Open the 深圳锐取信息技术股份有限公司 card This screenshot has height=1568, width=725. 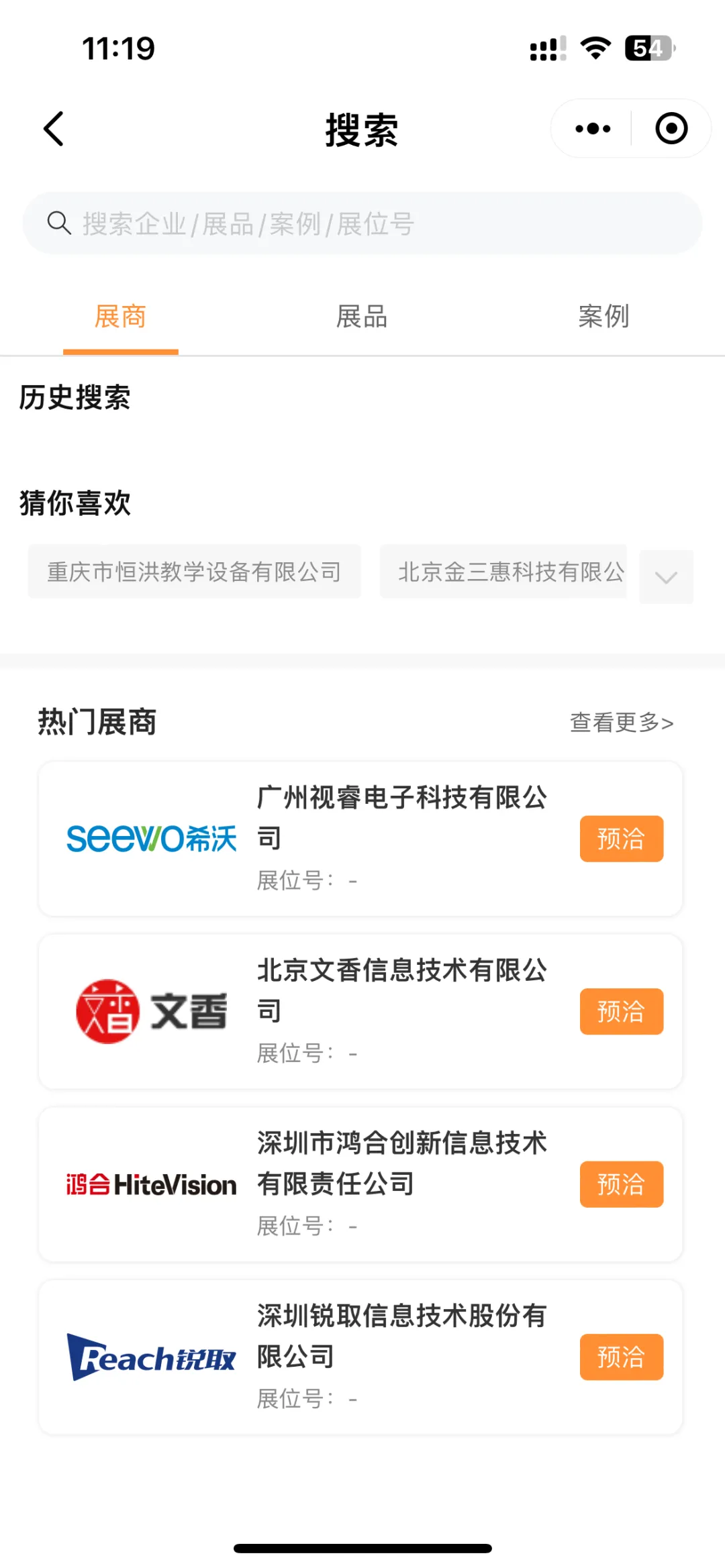click(x=360, y=1358)
